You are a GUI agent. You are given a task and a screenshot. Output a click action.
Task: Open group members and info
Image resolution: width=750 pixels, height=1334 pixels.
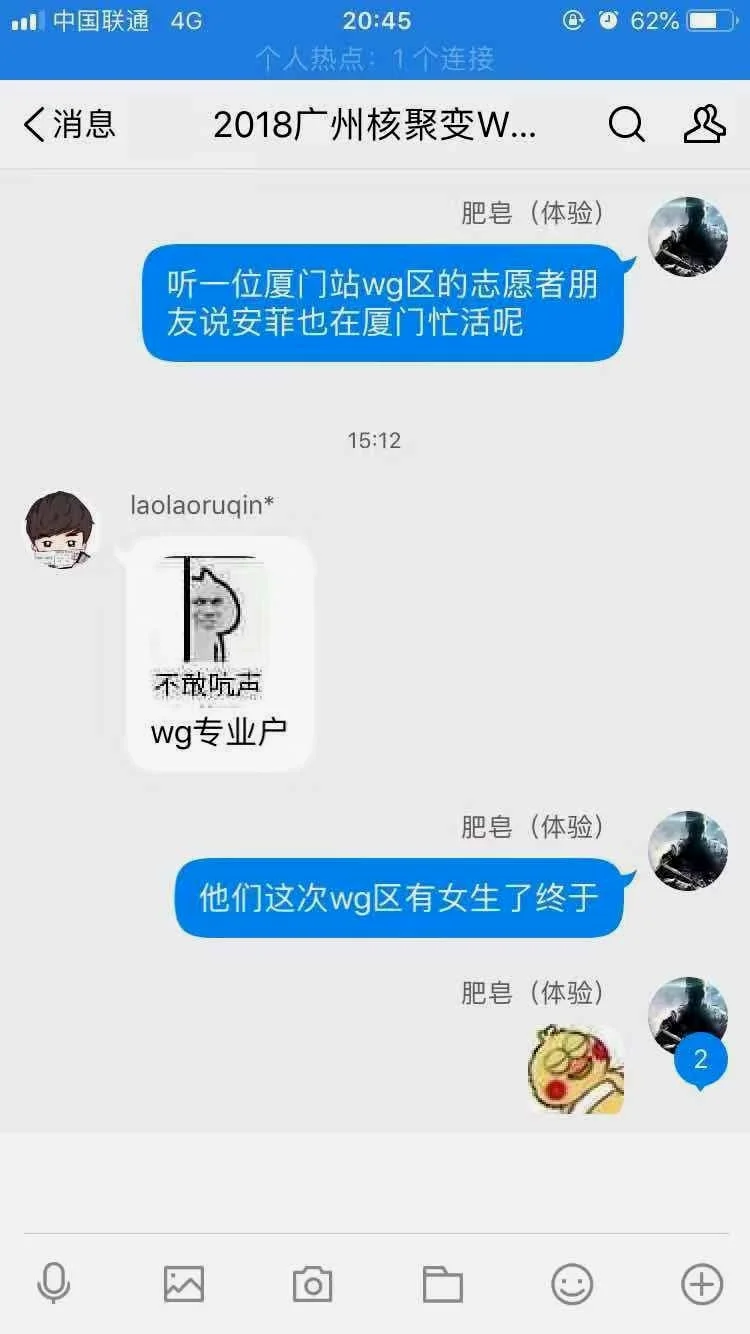[704, 125]
